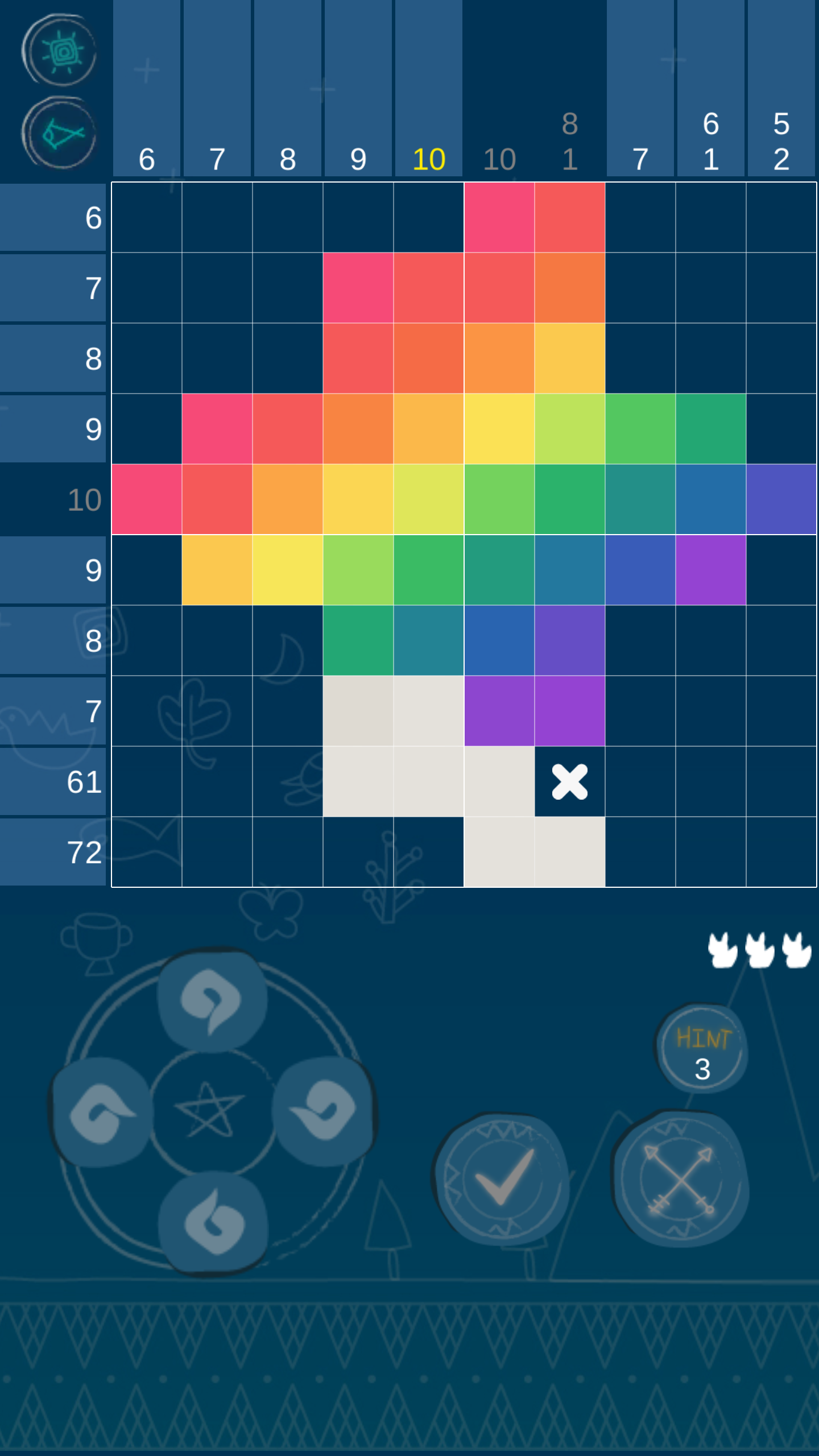Fill the cell with the checkmark button
Screen dimensions: 819x1456
pos(500,1178)
